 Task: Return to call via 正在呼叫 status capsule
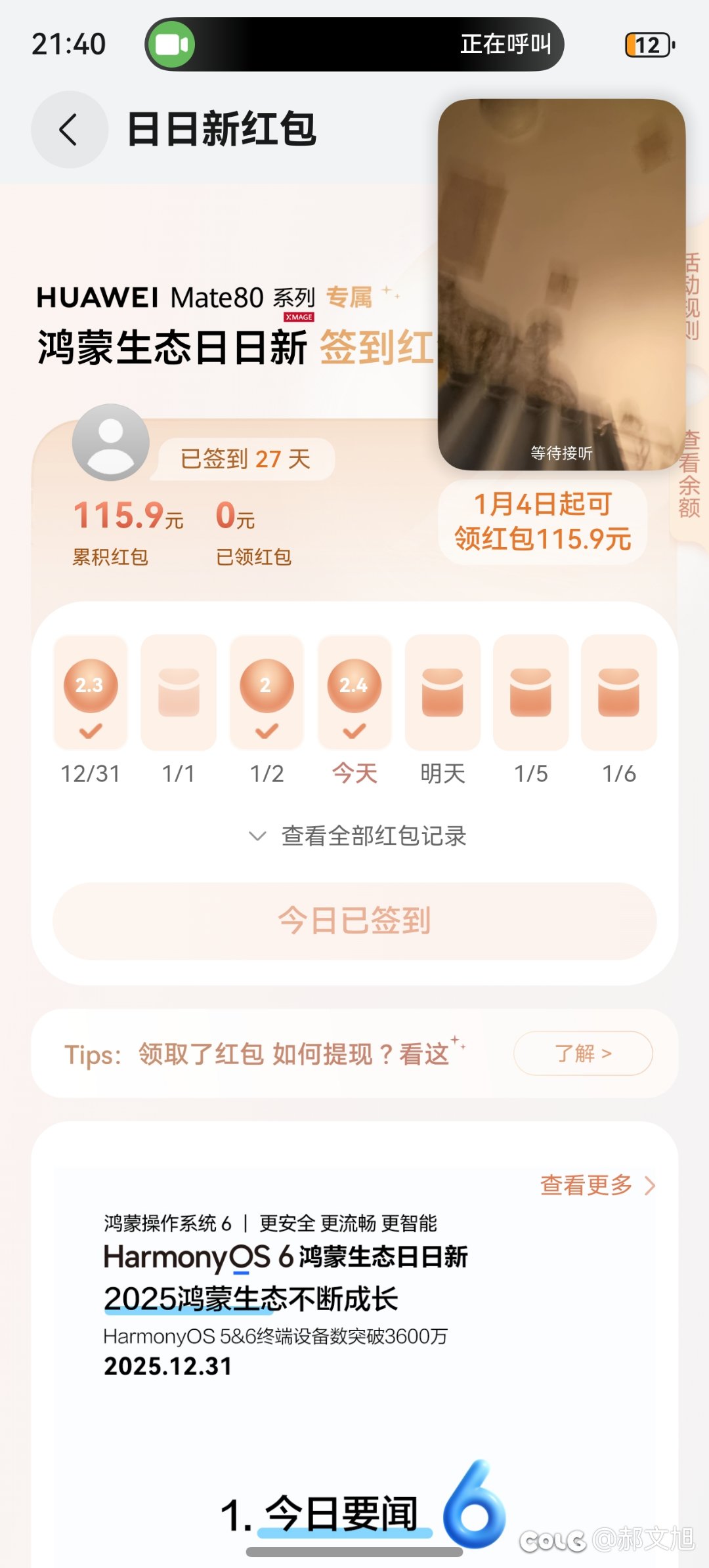click(x=354, y=45)
